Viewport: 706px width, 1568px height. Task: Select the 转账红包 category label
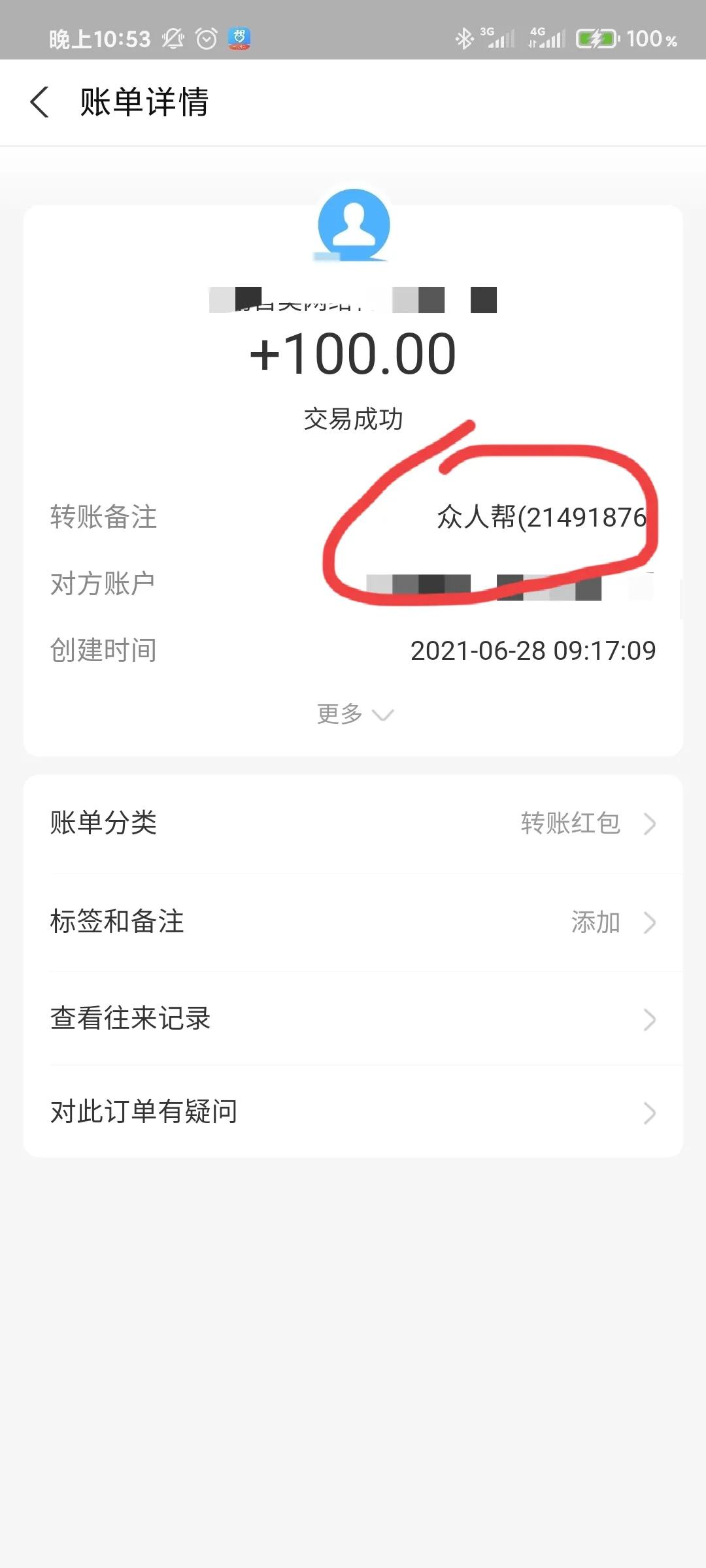pyautogui.click(x=570, y=824)
